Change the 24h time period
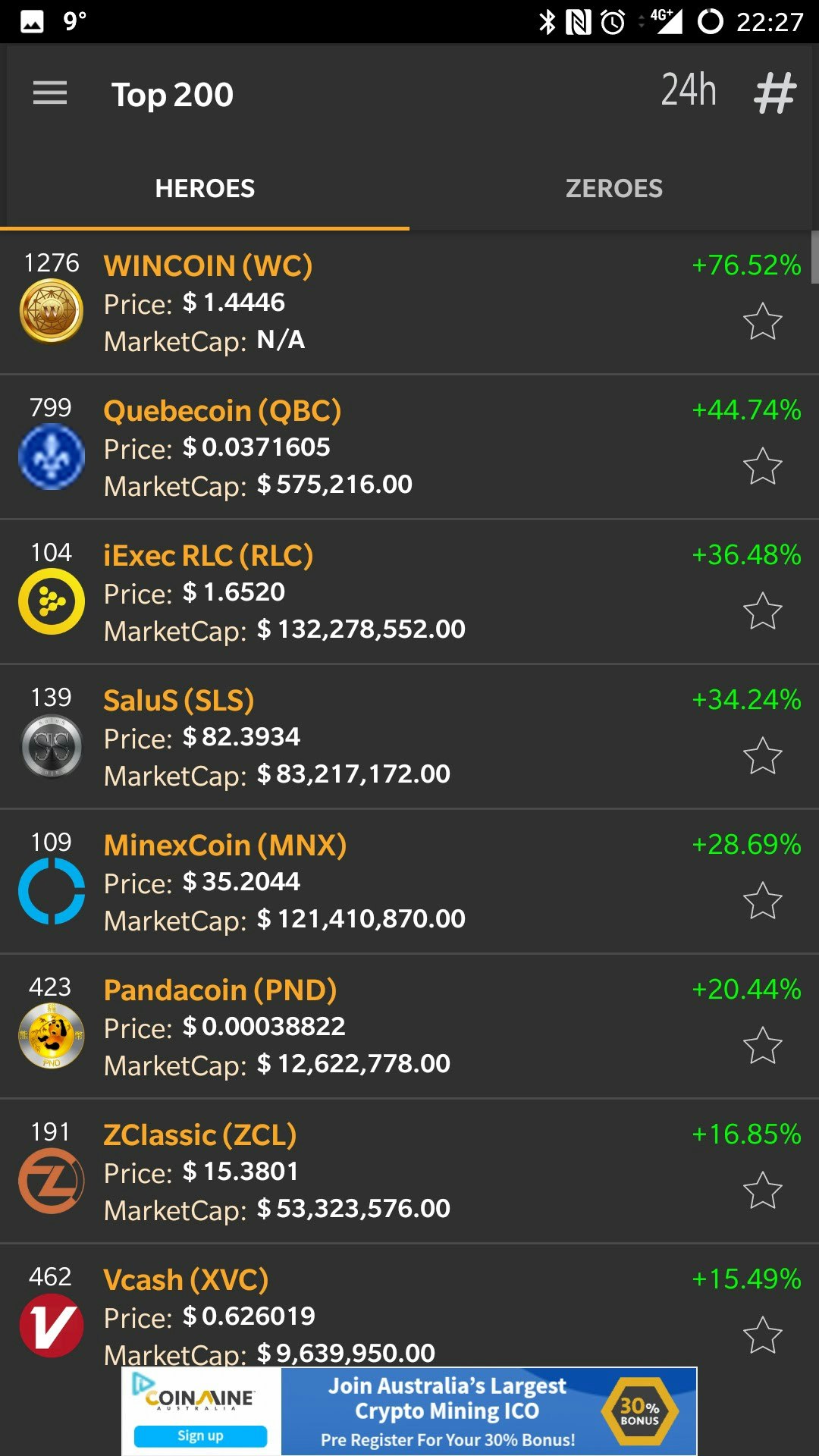819x1456 pixels. point(689,91)
